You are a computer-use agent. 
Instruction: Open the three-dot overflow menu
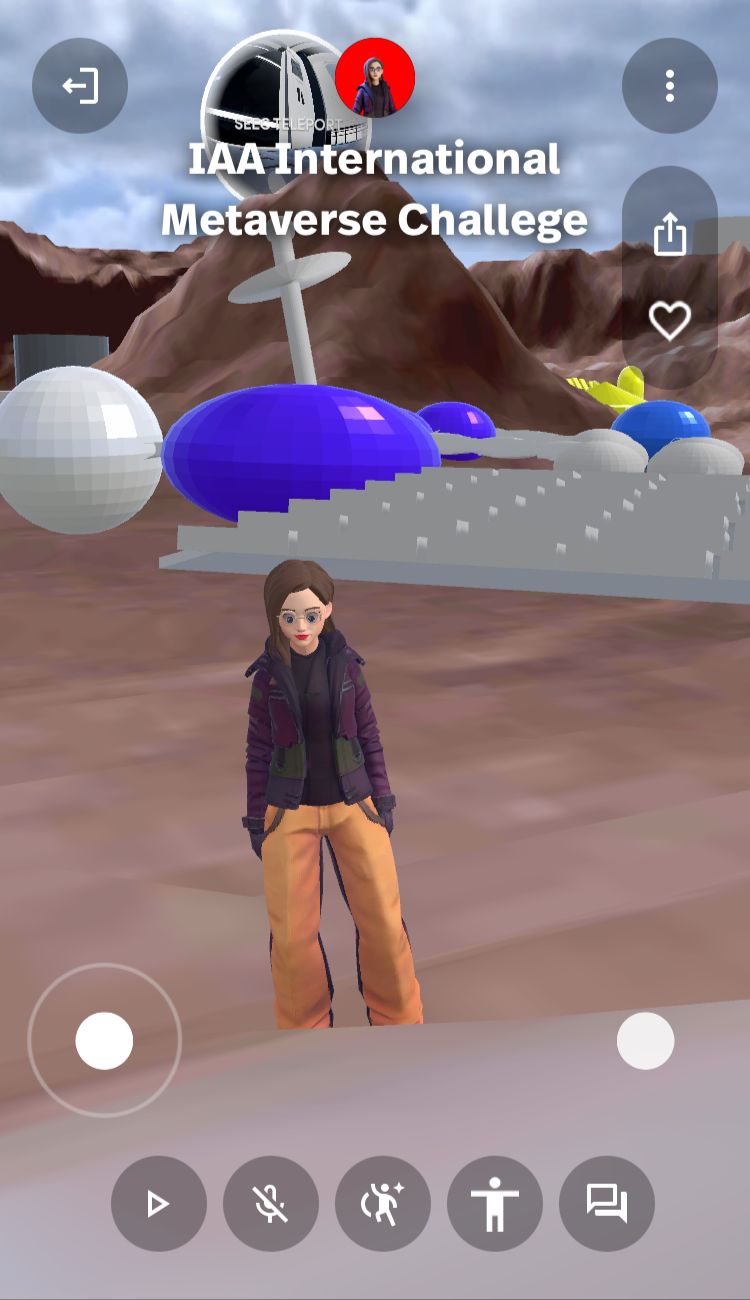pos(669,86)
